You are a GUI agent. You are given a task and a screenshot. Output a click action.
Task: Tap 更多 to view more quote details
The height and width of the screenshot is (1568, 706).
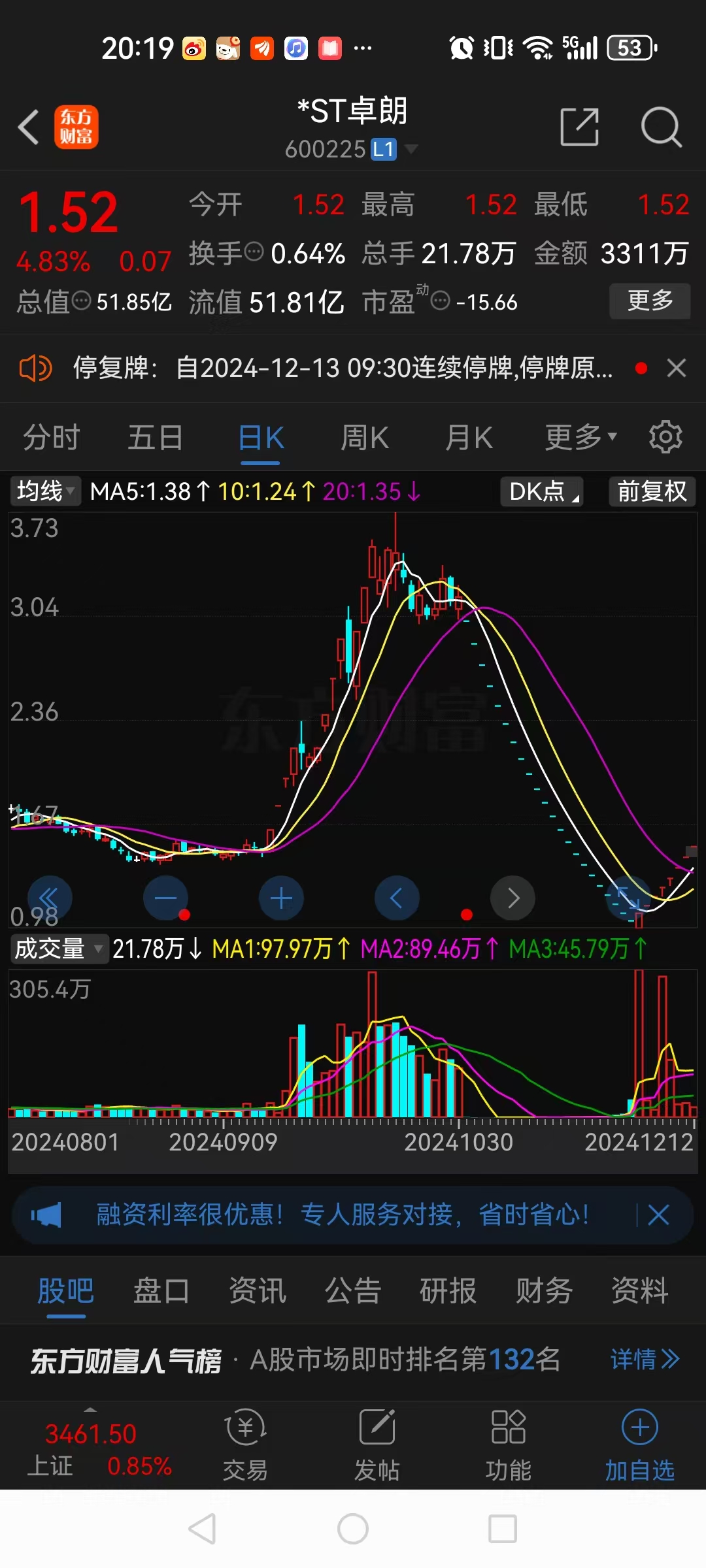point(649,301)
